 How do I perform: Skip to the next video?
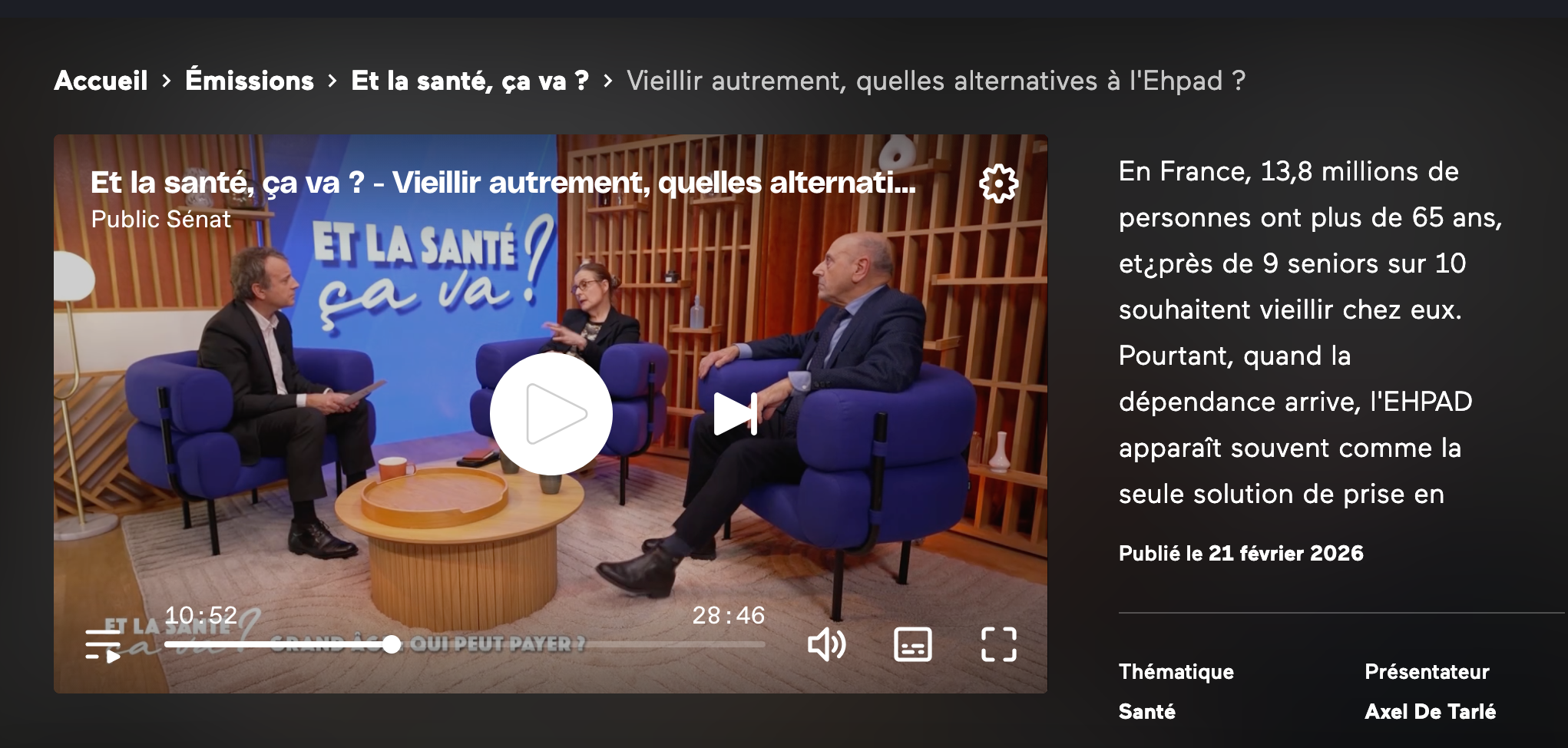[736, 414]
